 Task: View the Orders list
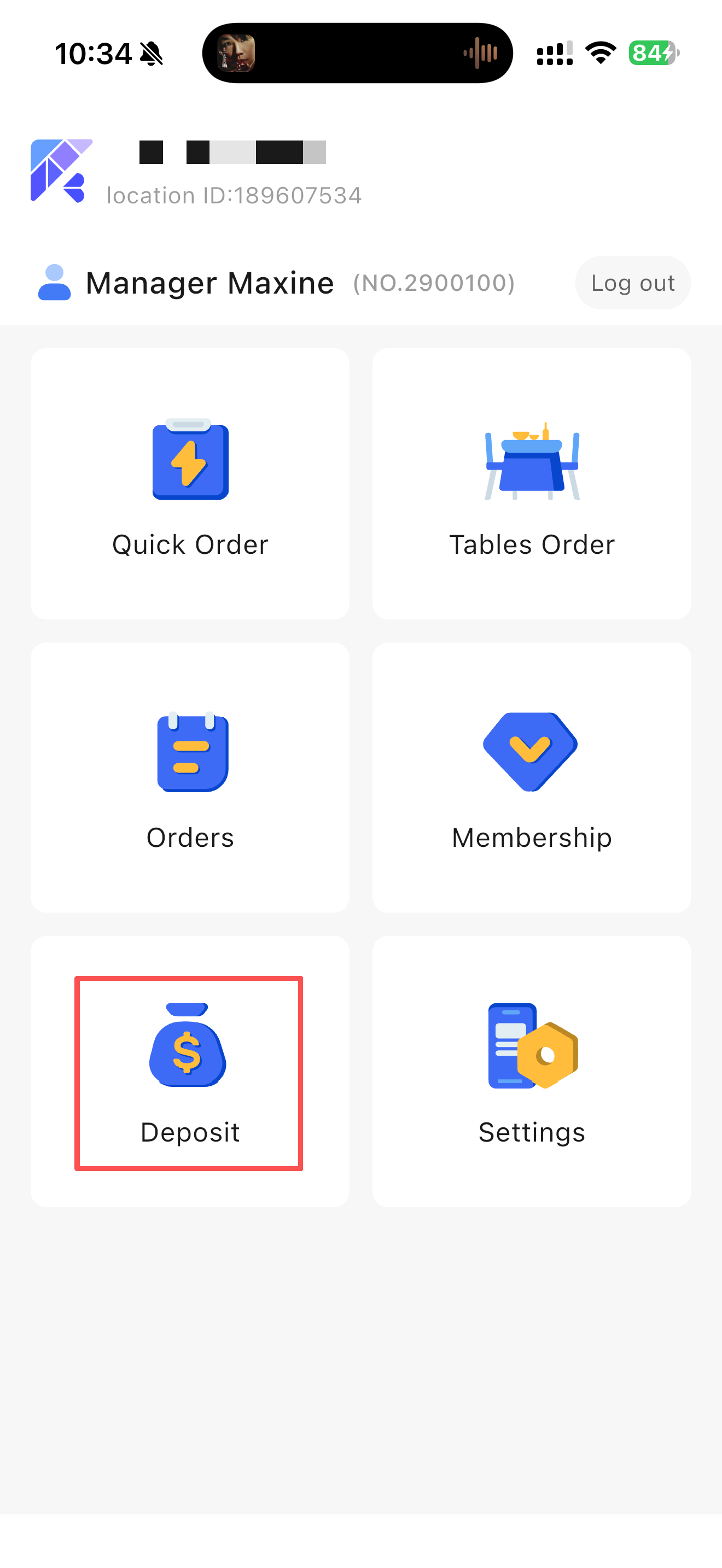coord(190,777)
